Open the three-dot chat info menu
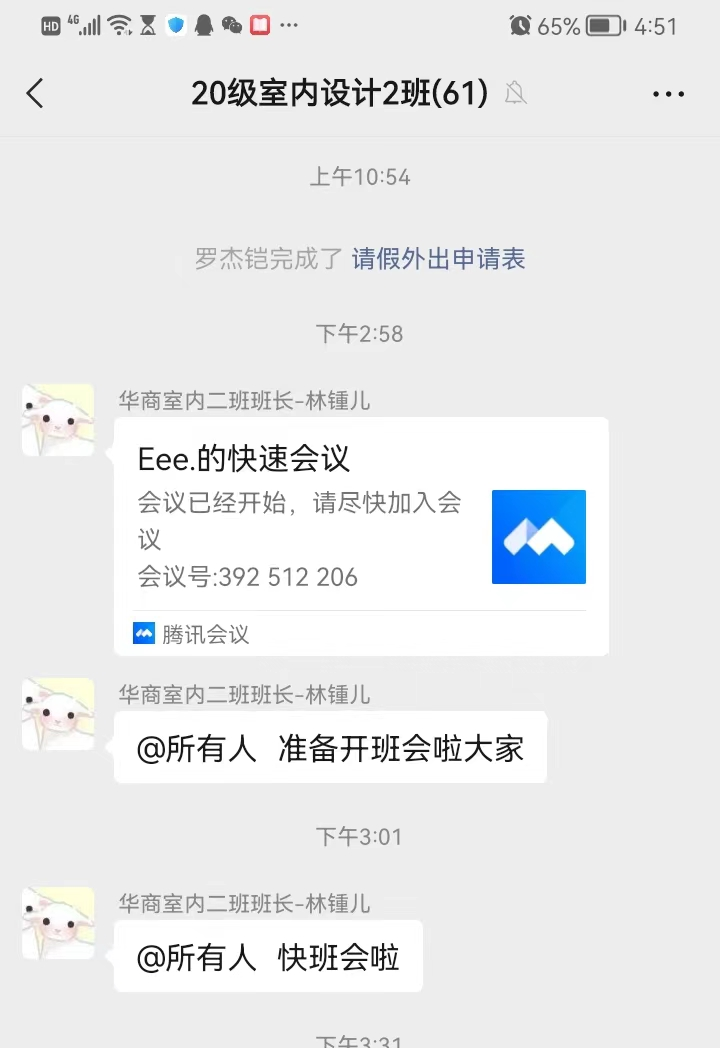 [668, 94]
